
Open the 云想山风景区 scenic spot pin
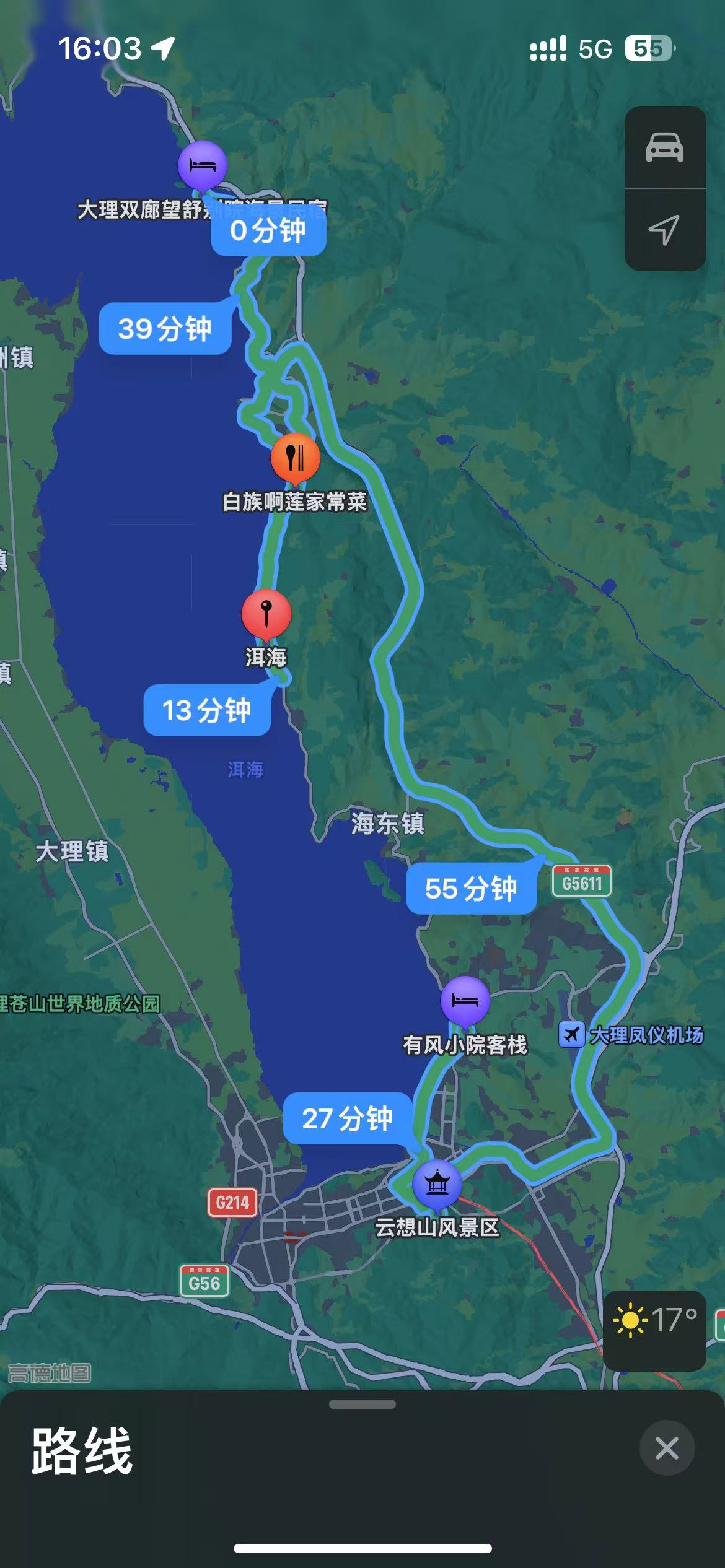pos(437,1184)
